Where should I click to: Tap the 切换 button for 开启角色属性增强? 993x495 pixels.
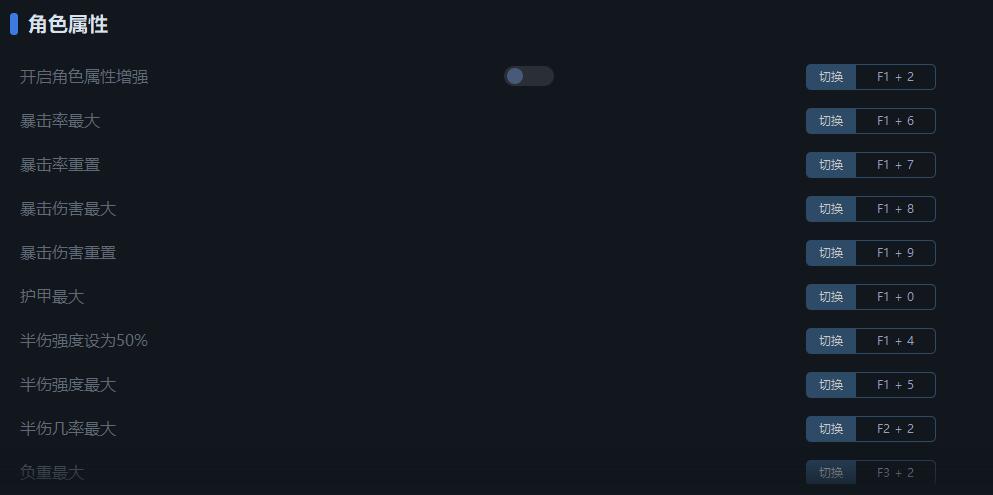click(831, 77)
